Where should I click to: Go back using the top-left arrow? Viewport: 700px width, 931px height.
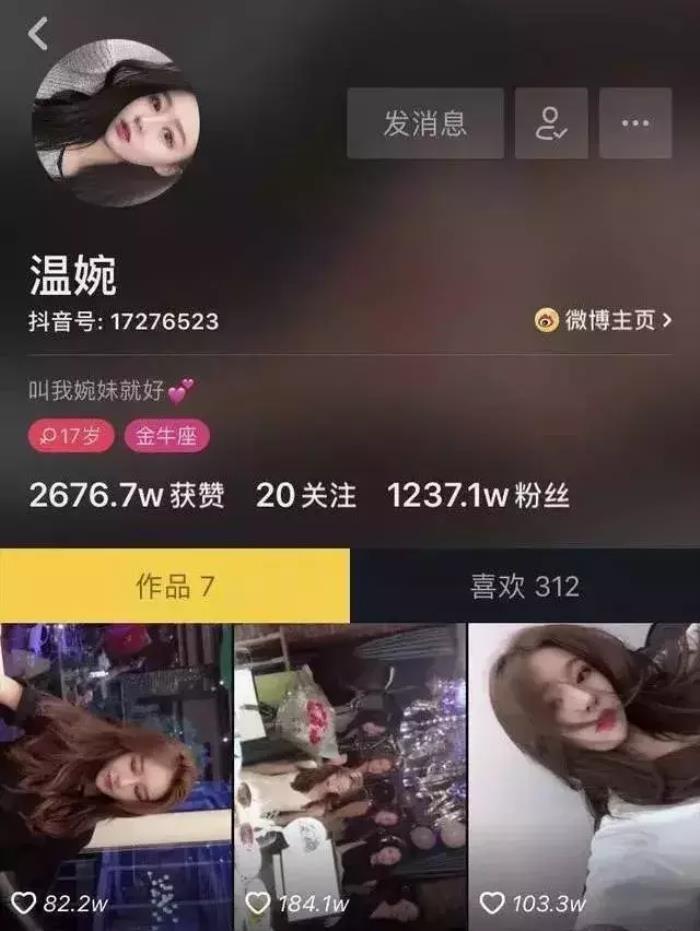pyautogui.click(x=38, y=33)
